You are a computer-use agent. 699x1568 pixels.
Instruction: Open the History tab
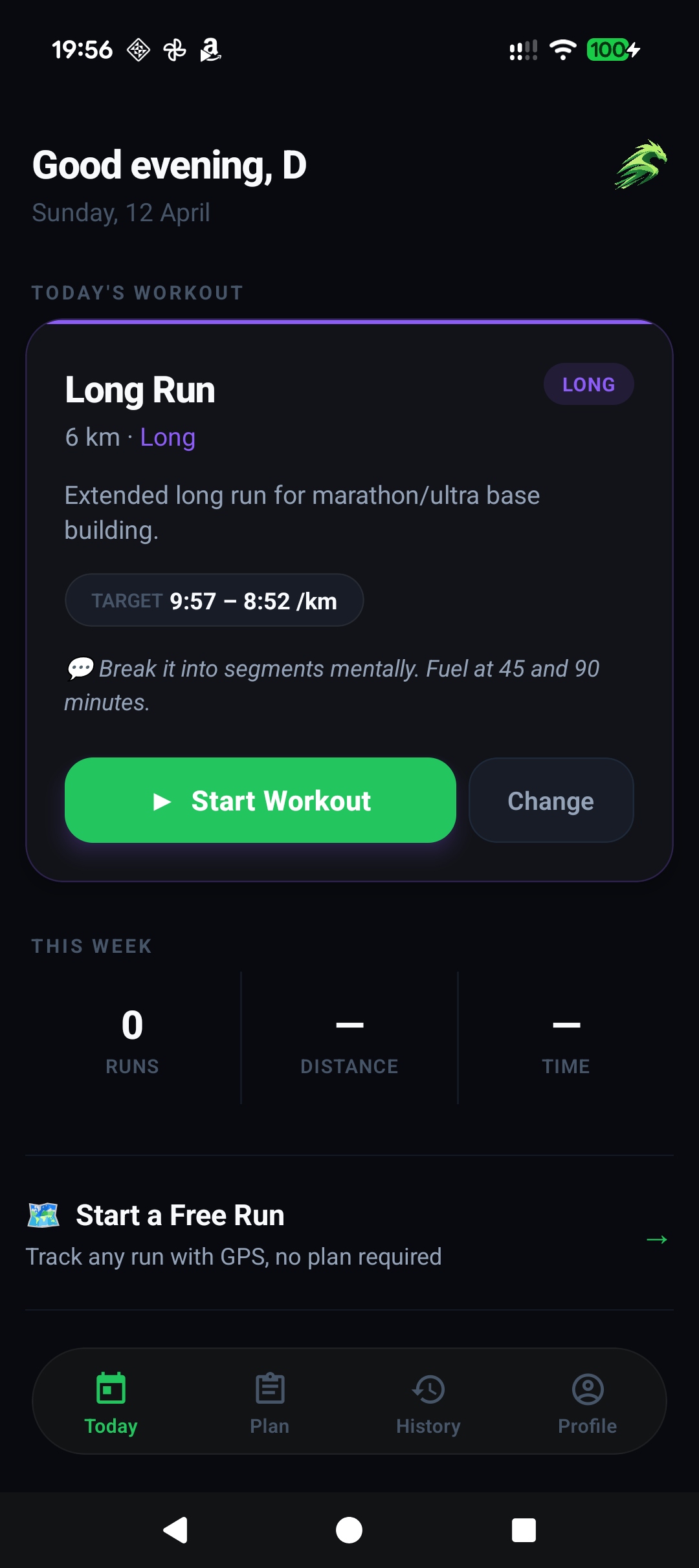[428, 1402]
